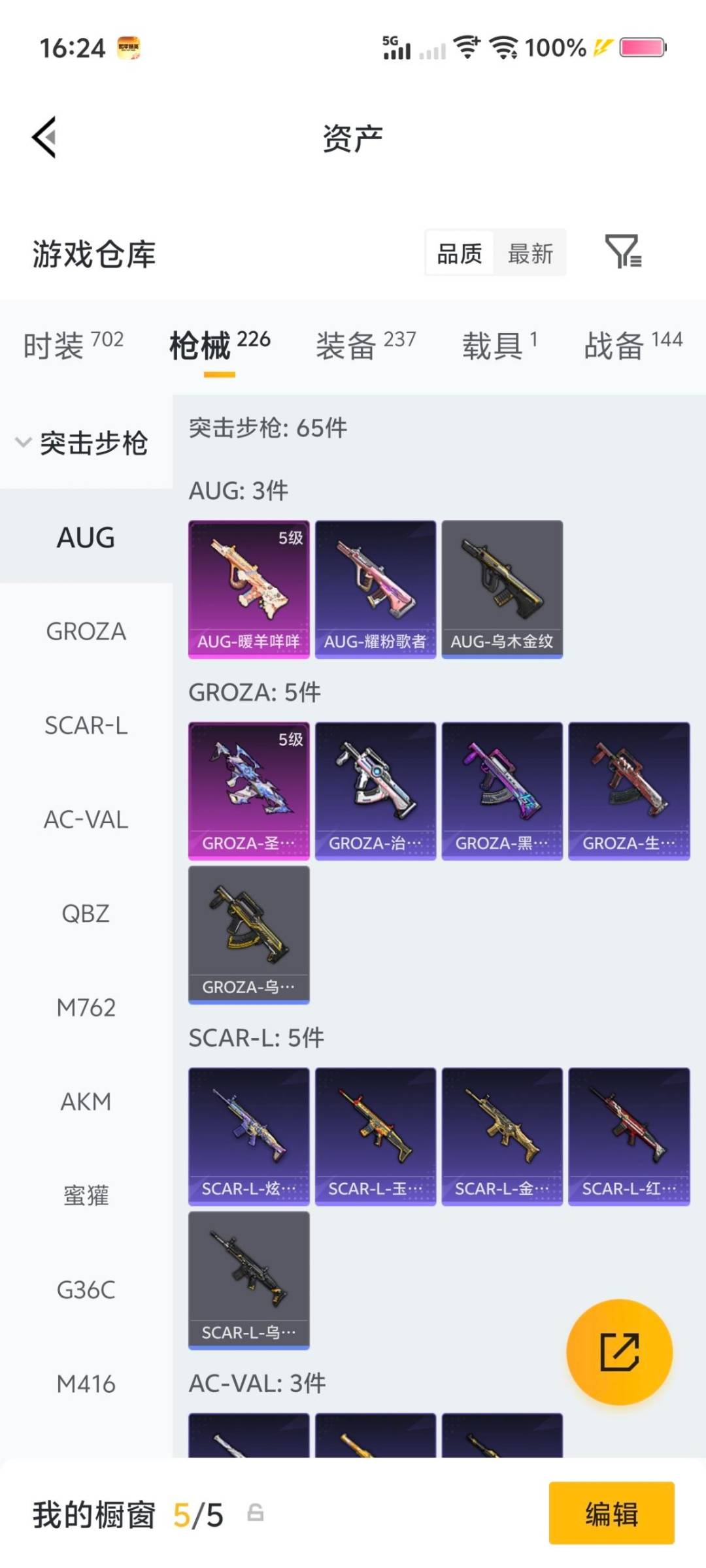Switch to the 战备 tab
706x1568 pixels.
click(x=632, y=345)
